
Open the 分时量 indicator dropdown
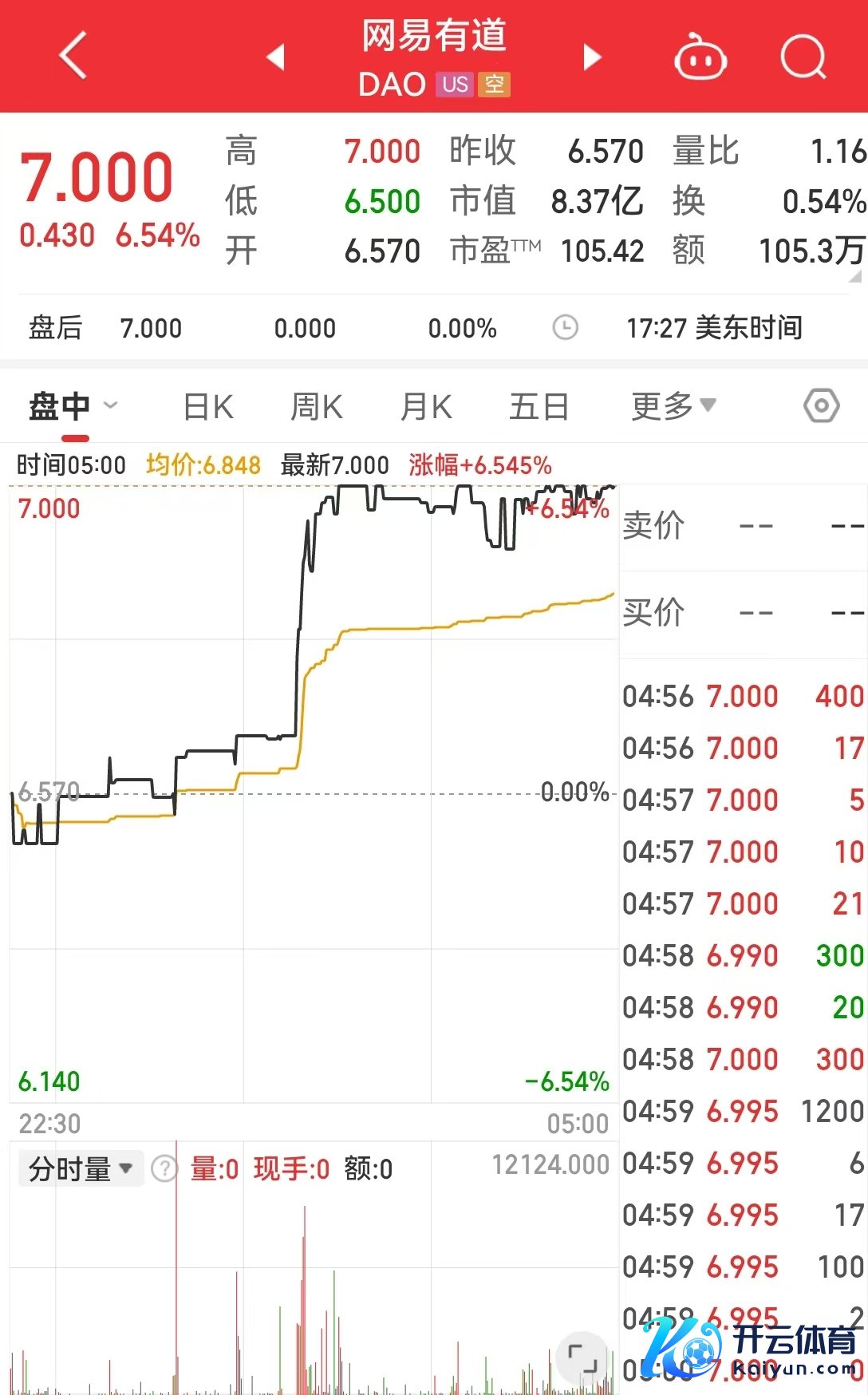click(x=81, y=1169)
